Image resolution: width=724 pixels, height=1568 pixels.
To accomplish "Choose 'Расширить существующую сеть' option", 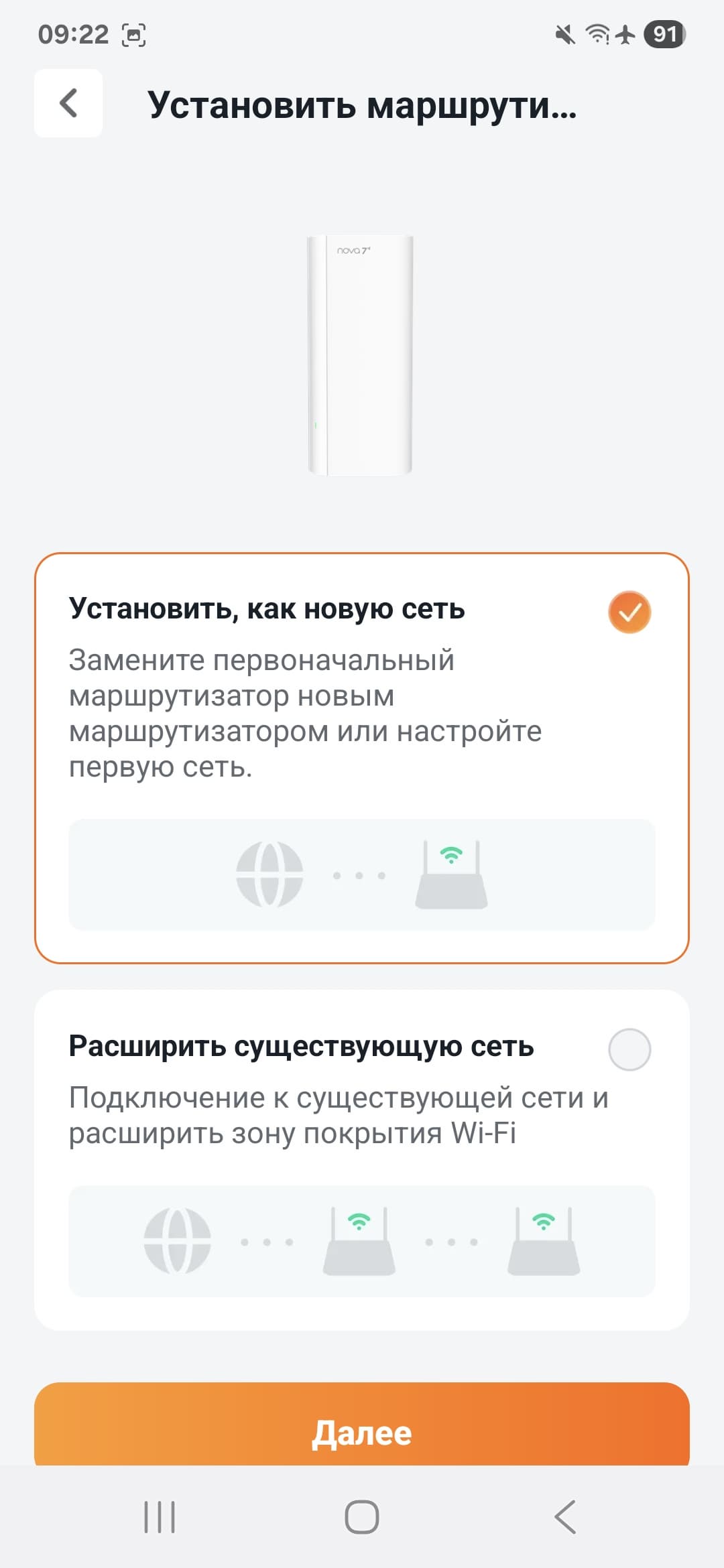I will click(629, 1049).
